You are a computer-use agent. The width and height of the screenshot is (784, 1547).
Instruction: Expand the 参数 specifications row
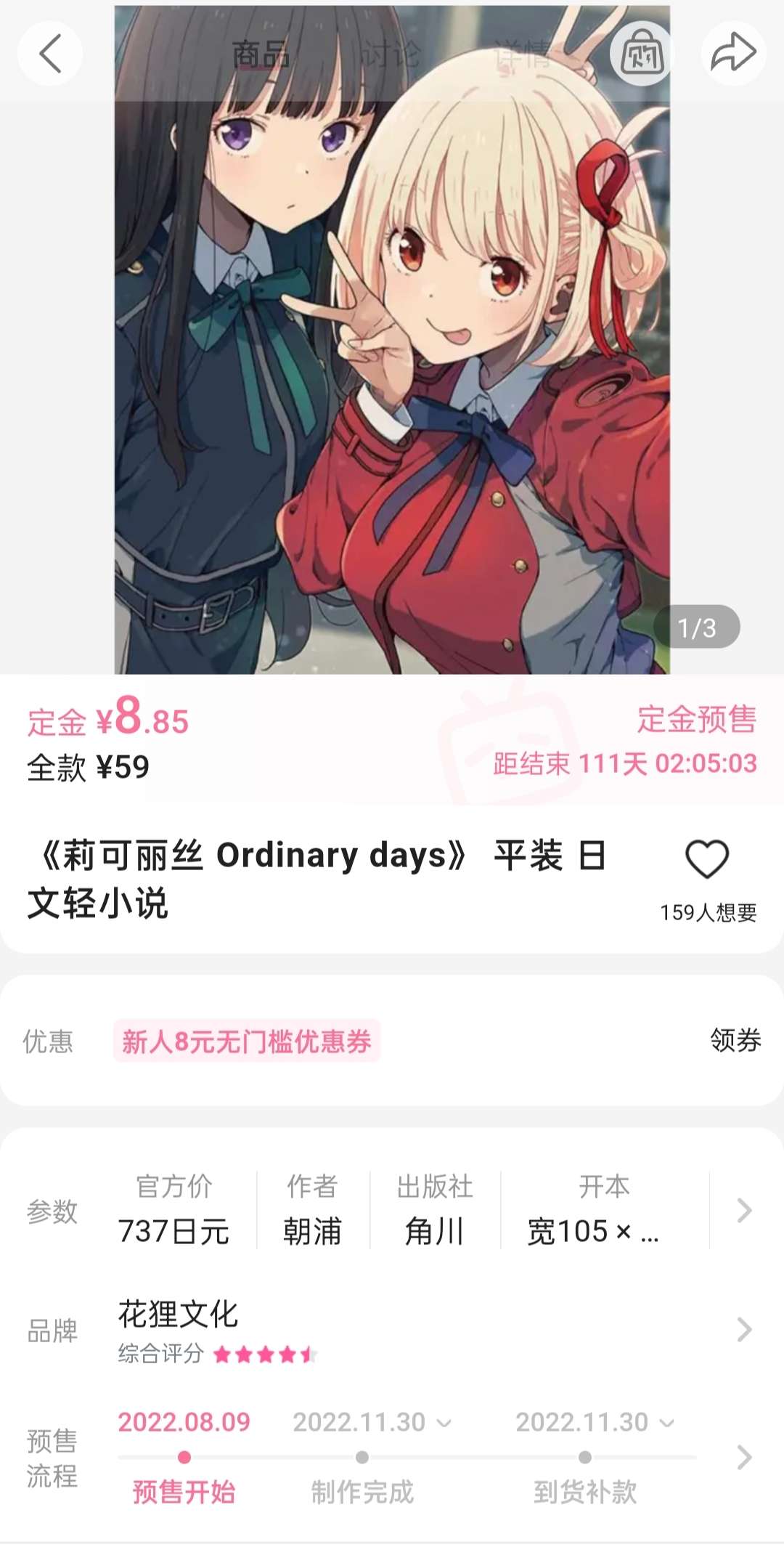(743, 1211)
